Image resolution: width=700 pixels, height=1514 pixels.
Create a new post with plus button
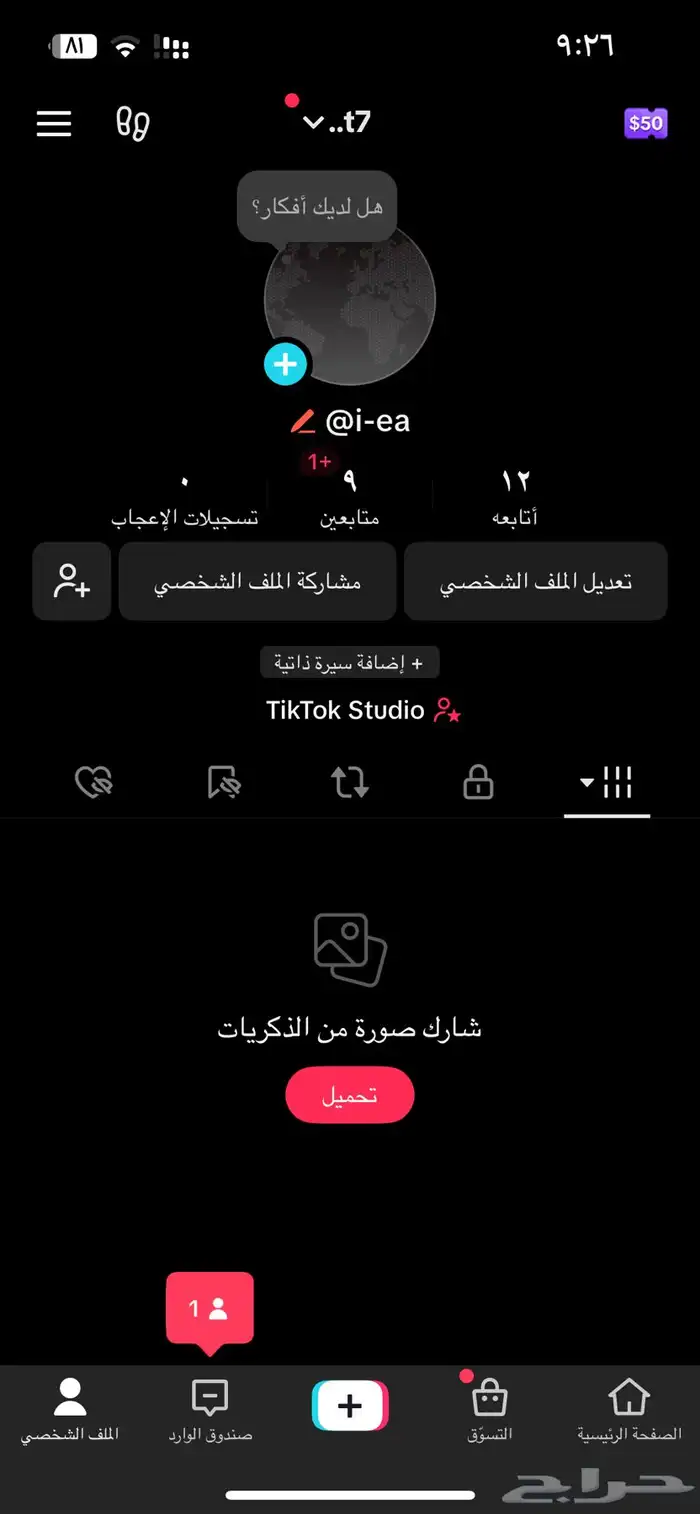tap(350, 1406)
